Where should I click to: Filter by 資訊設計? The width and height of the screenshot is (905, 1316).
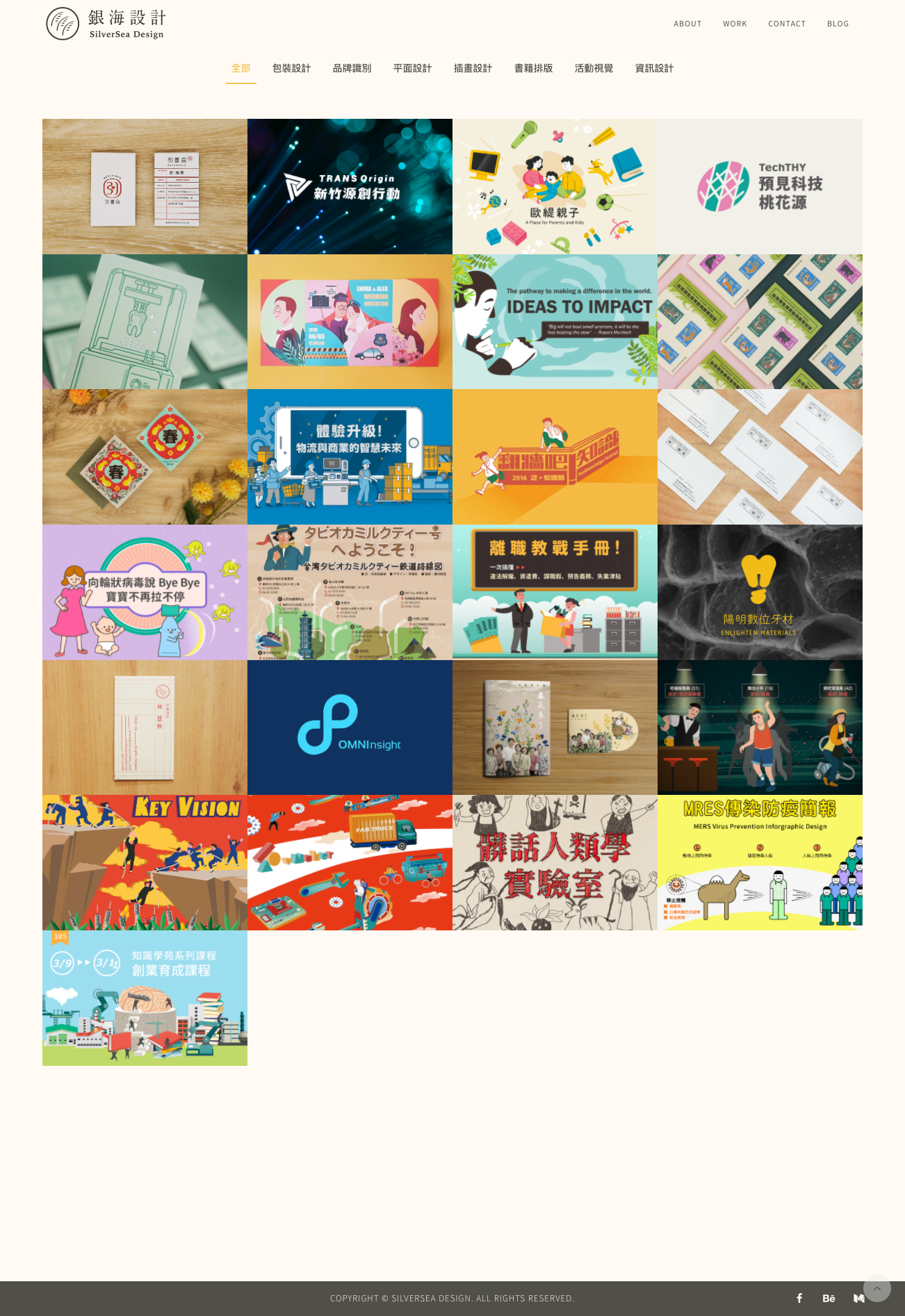pos(654,68)
